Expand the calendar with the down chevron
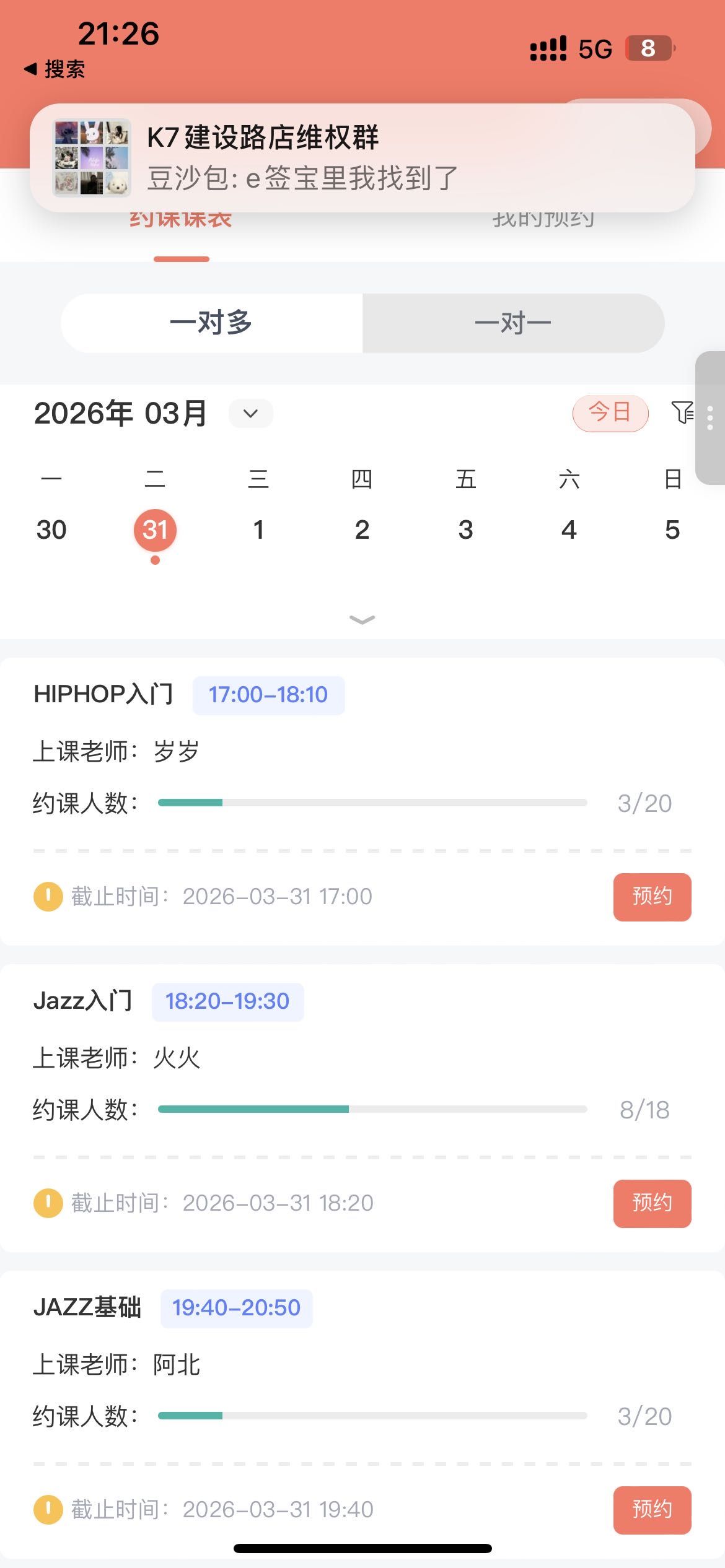This screenshot has width=725, height=1568. click(x=362, y=619)
